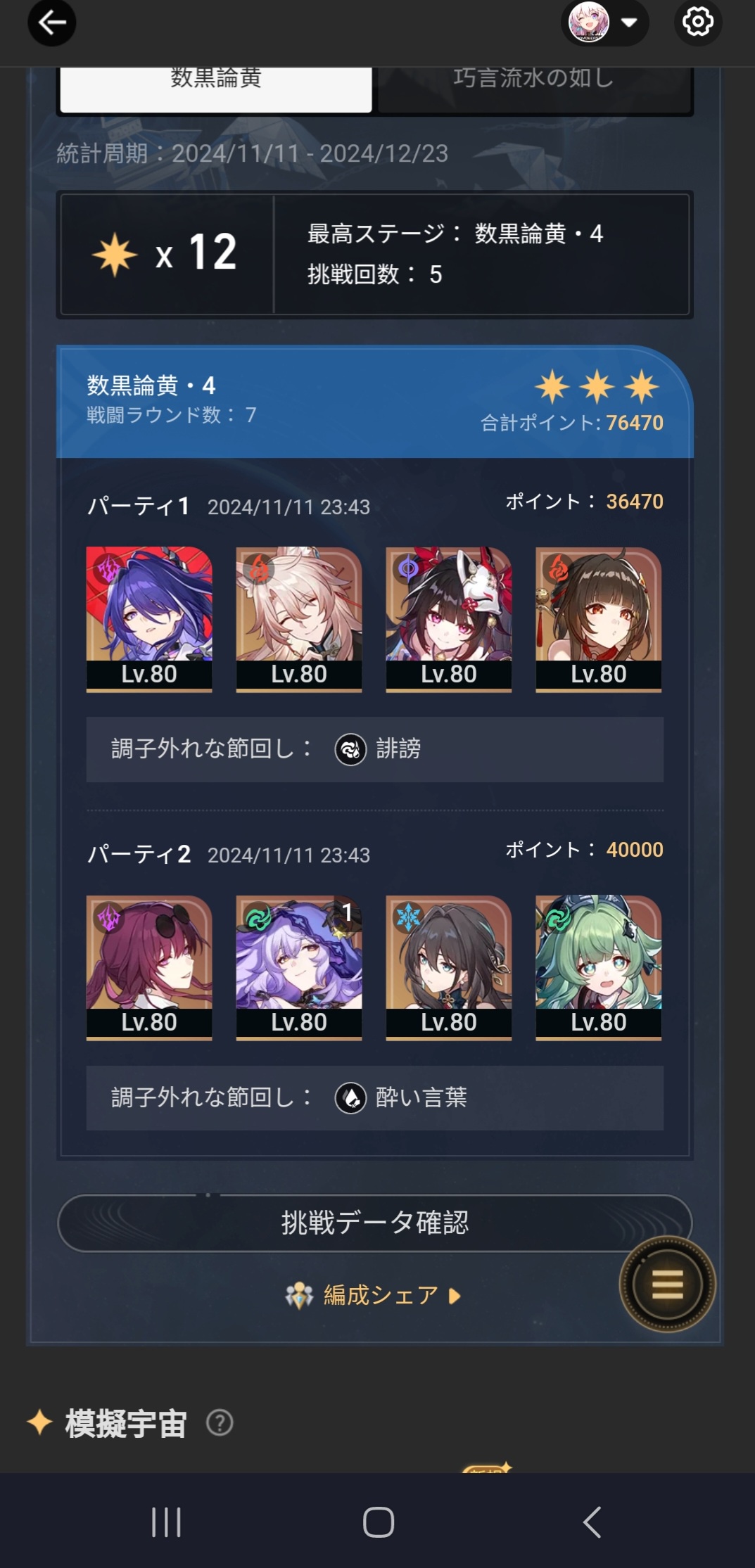Open settings via the gear icon
Screen dimensions: 755x1568
coord(697,23)
